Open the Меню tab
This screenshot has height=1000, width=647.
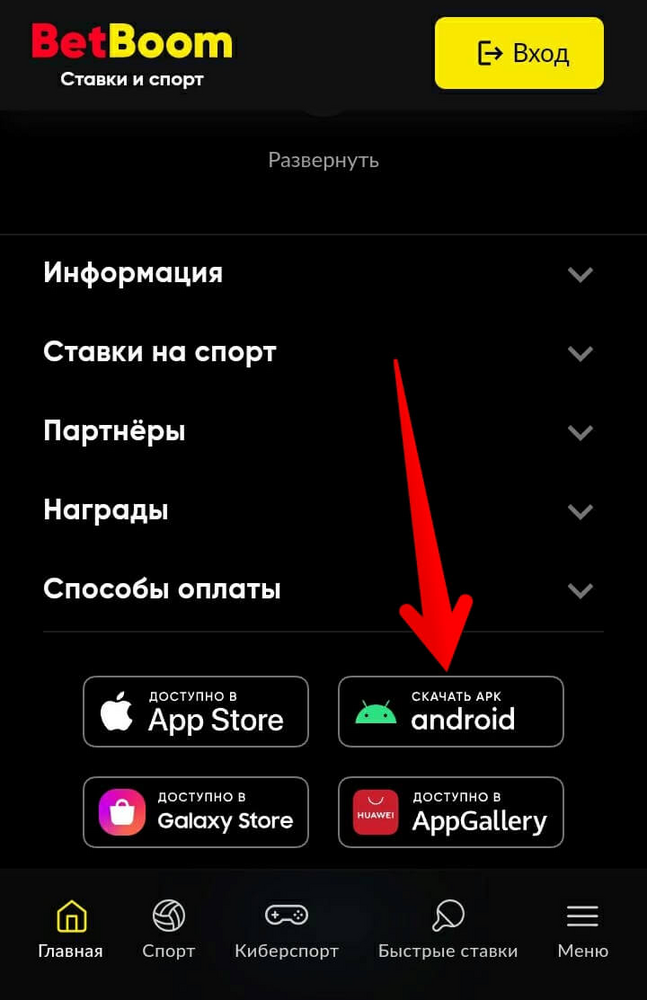click(x=582, y=930)
